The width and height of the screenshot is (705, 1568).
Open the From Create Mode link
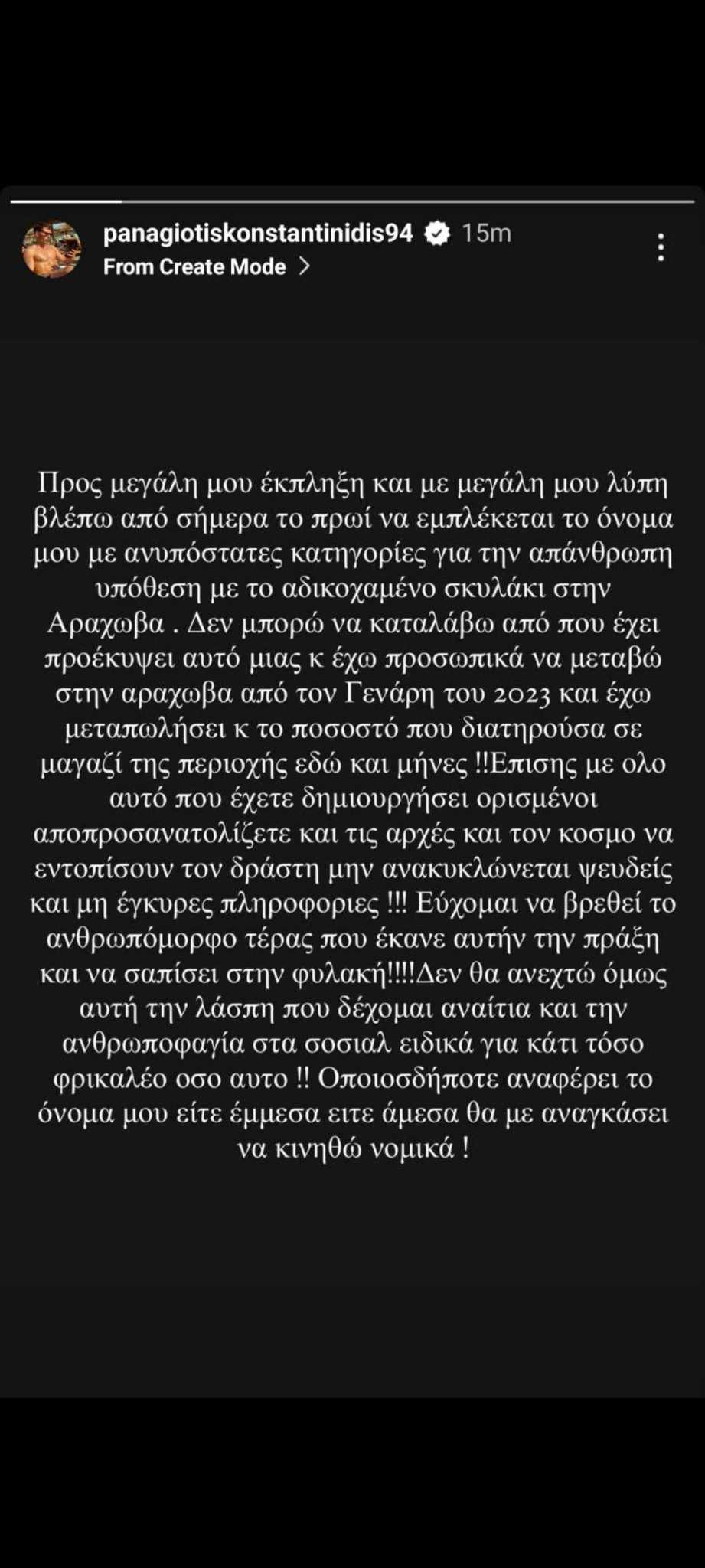click(207, 266)
